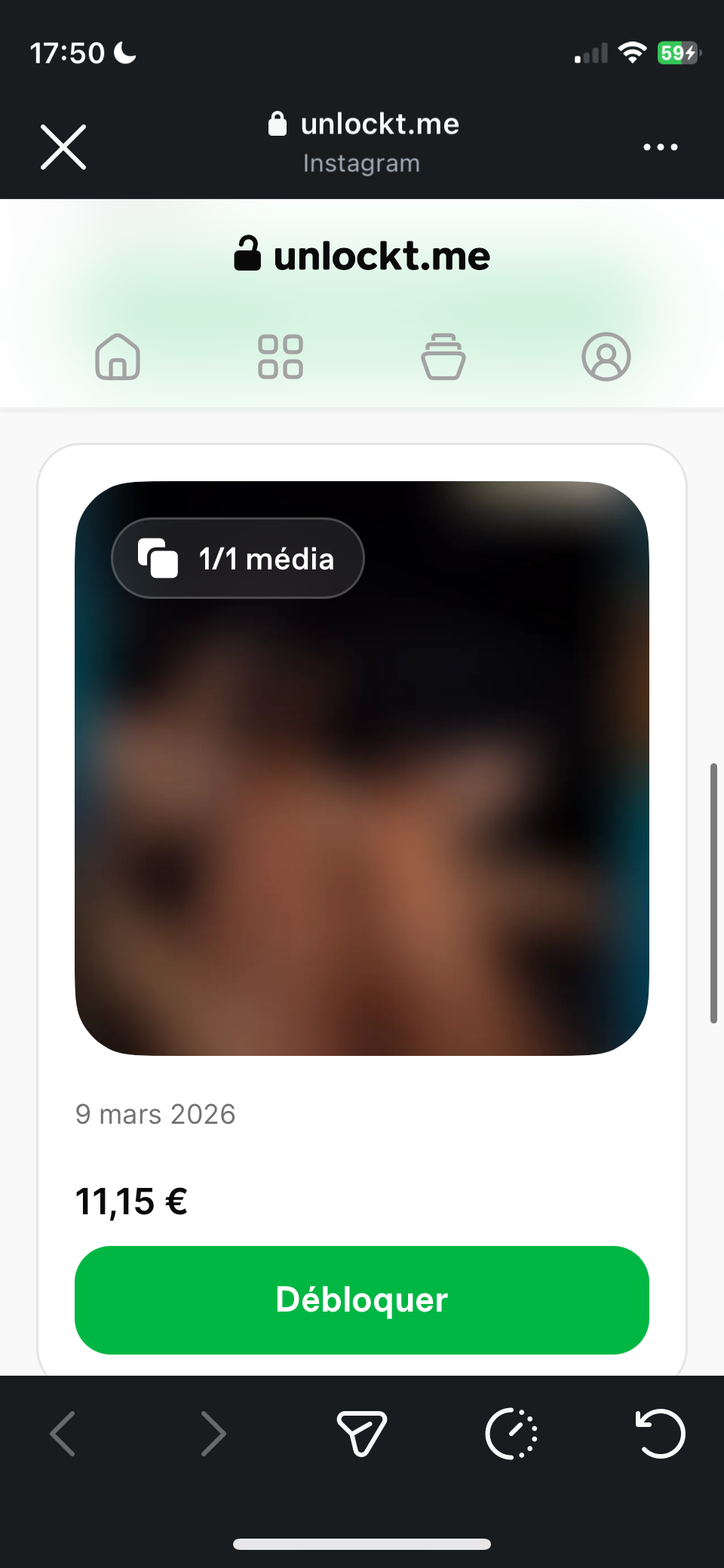Select the Instagram label under unlockt.me
This screenshot has width=724, height=1568.
[362, 162]
